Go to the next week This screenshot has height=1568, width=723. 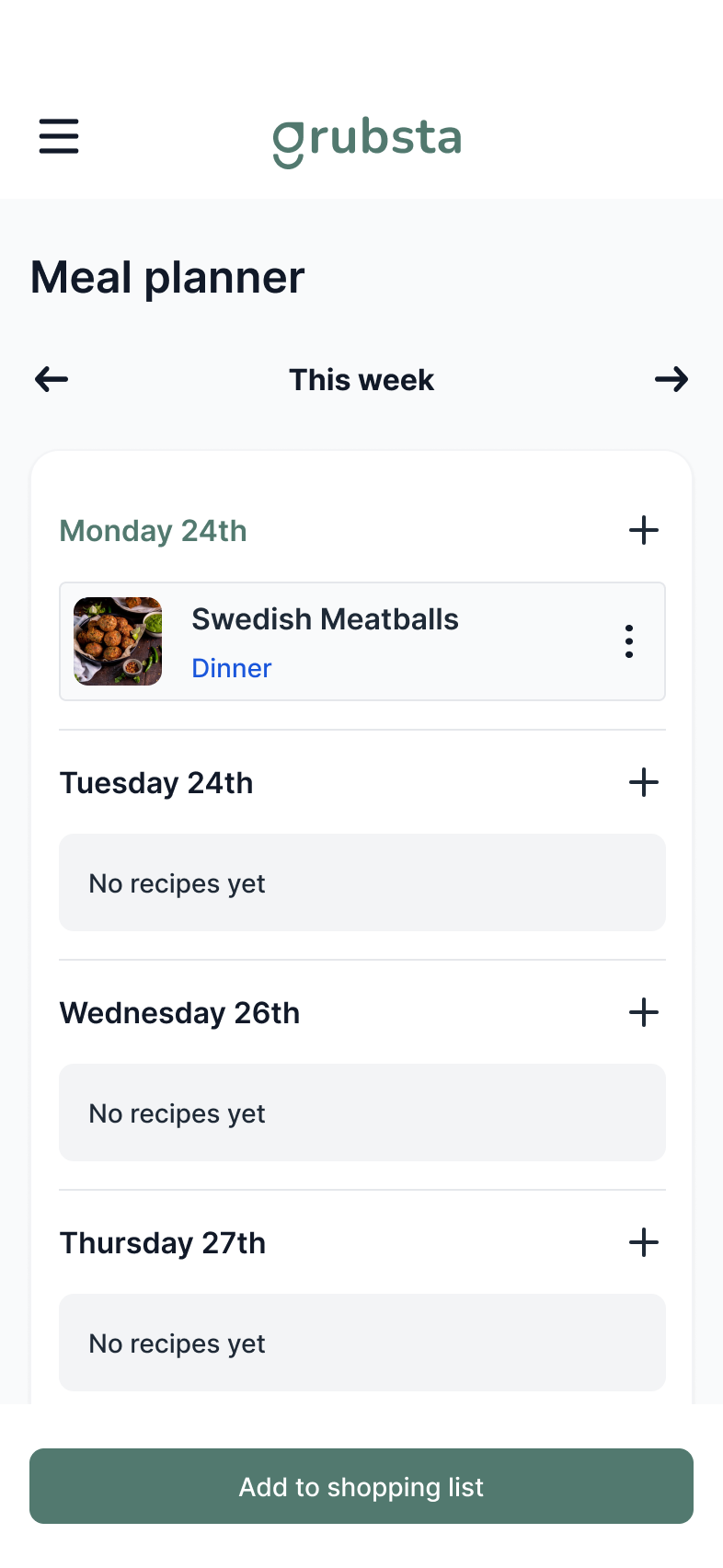(671, 379)
